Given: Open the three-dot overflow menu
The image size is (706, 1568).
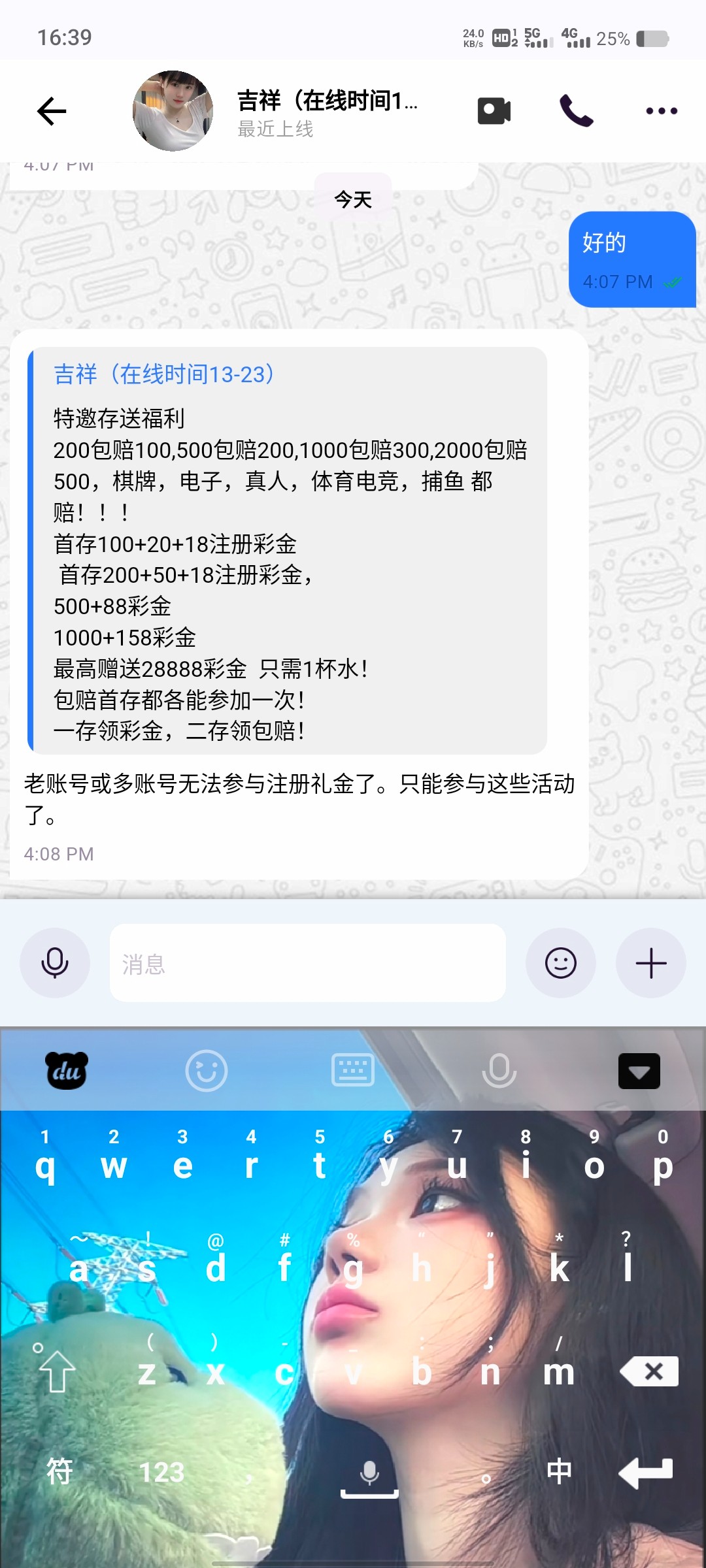Looking at the screenshot, I should click(661, 111).
